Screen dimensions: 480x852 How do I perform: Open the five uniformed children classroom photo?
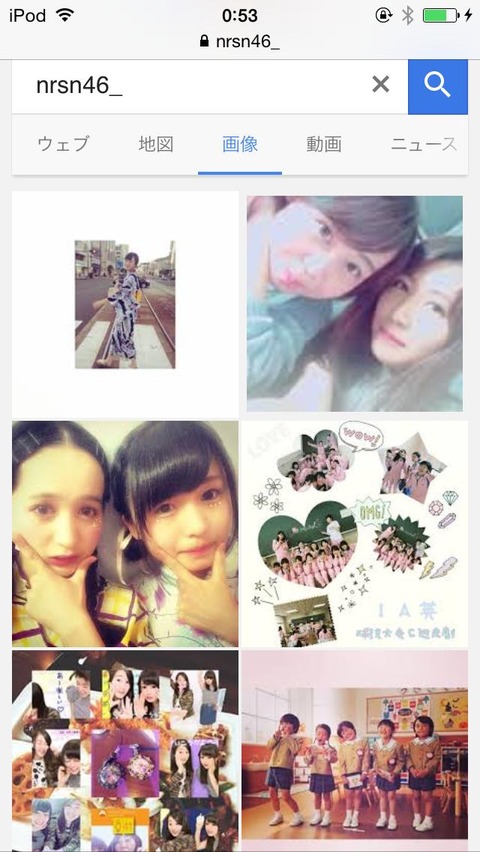pos(354,751)
